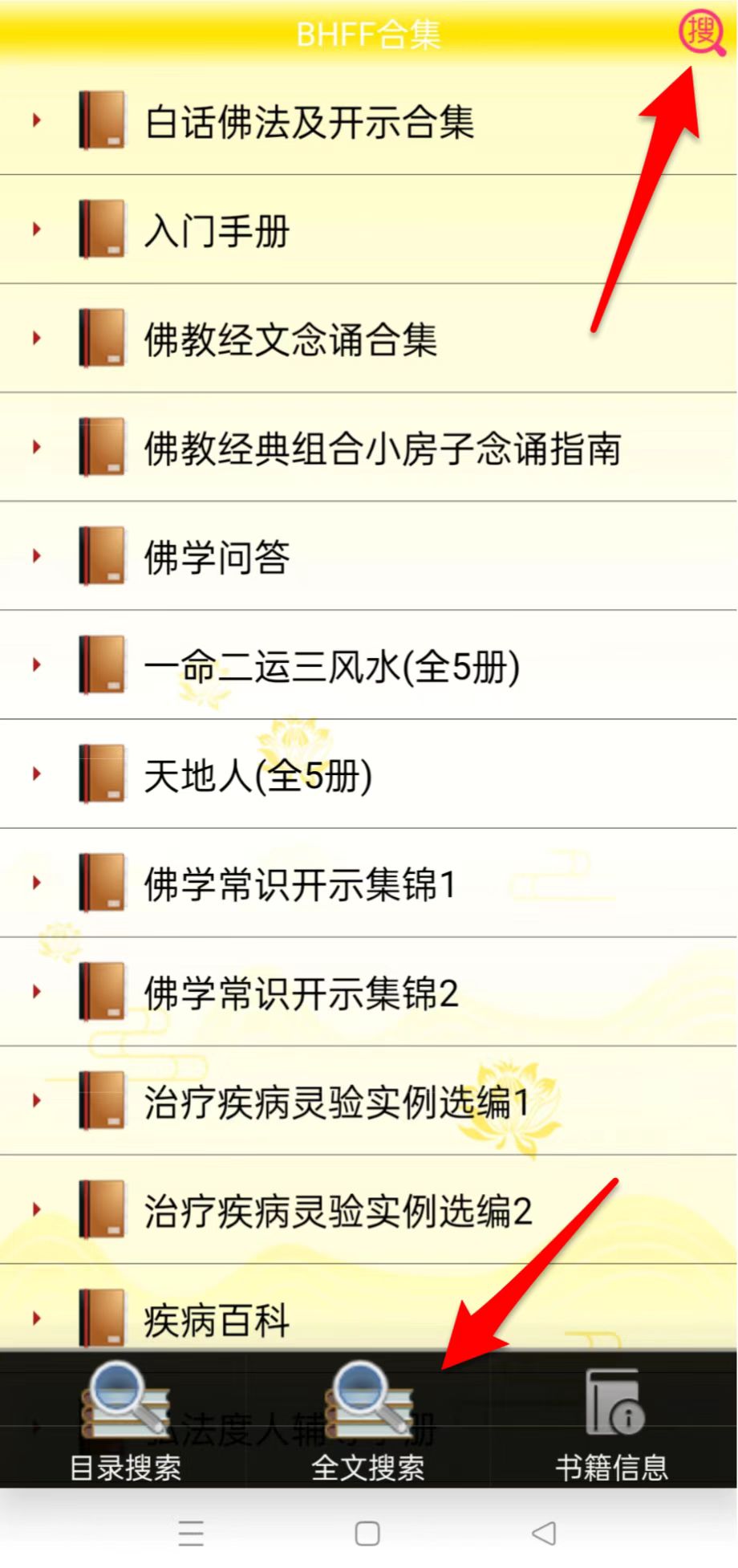
Task: Select 全文搜索 in the bottom bar
Action: (368, 1422)
